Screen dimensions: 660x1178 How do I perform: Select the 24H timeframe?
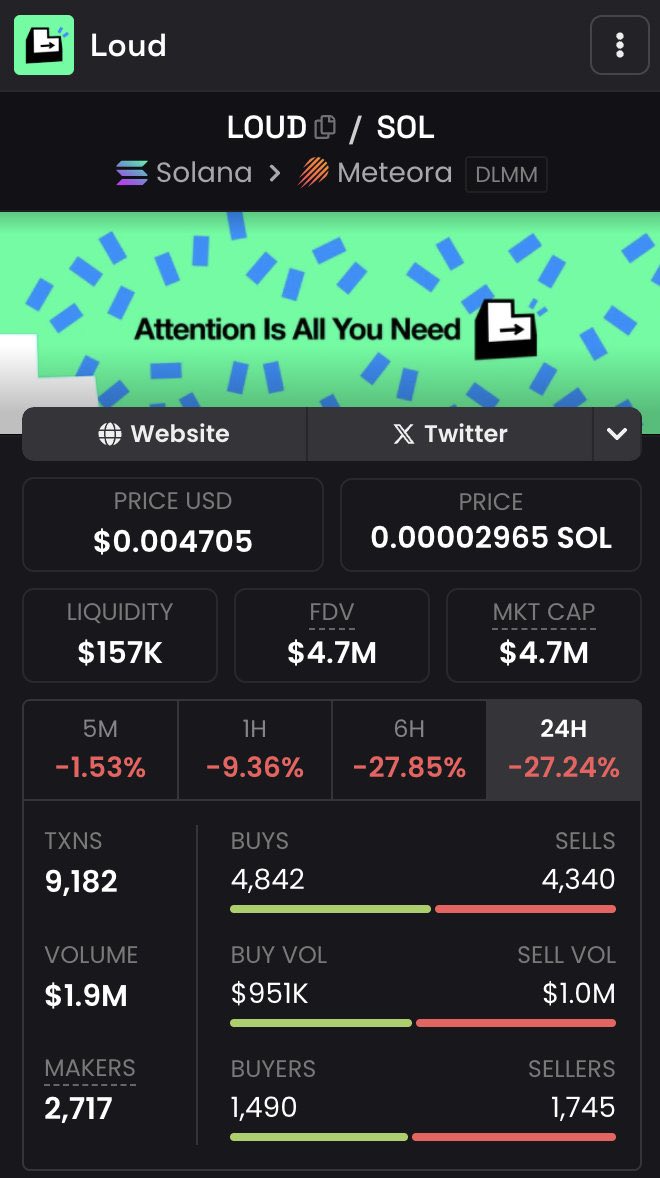click(564, 750)
